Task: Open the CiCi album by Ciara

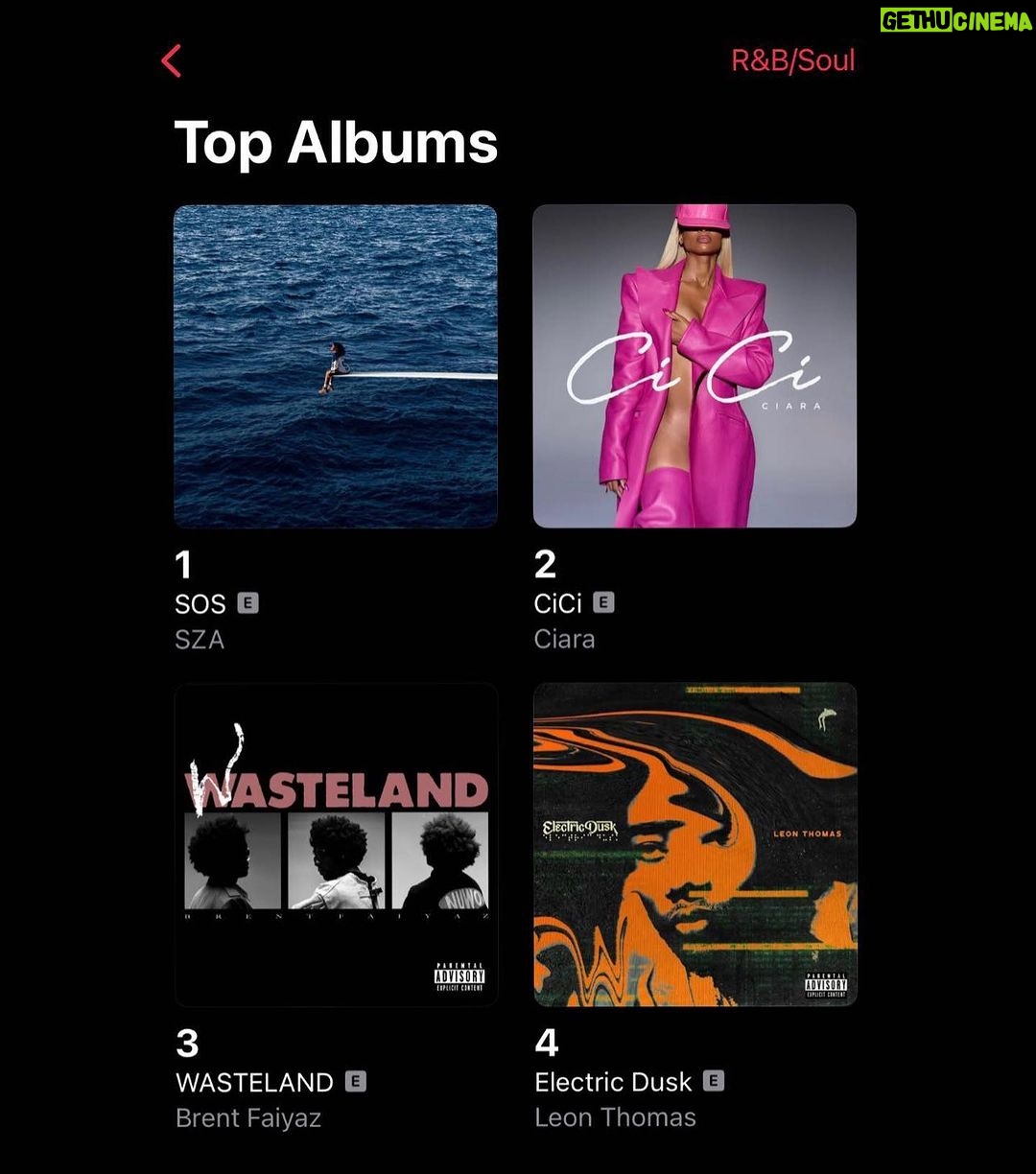Action: [x=695, y=366]
